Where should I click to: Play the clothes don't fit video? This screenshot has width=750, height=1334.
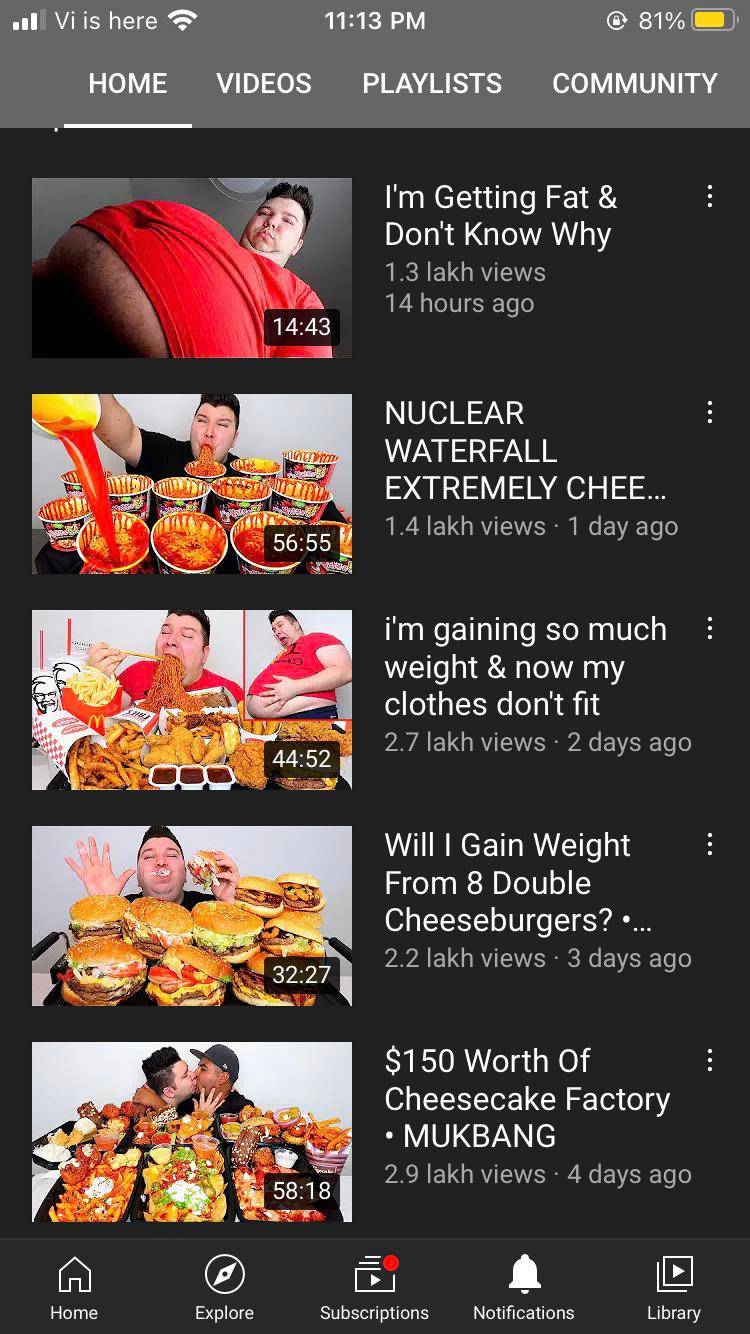(x=192, y=700)
